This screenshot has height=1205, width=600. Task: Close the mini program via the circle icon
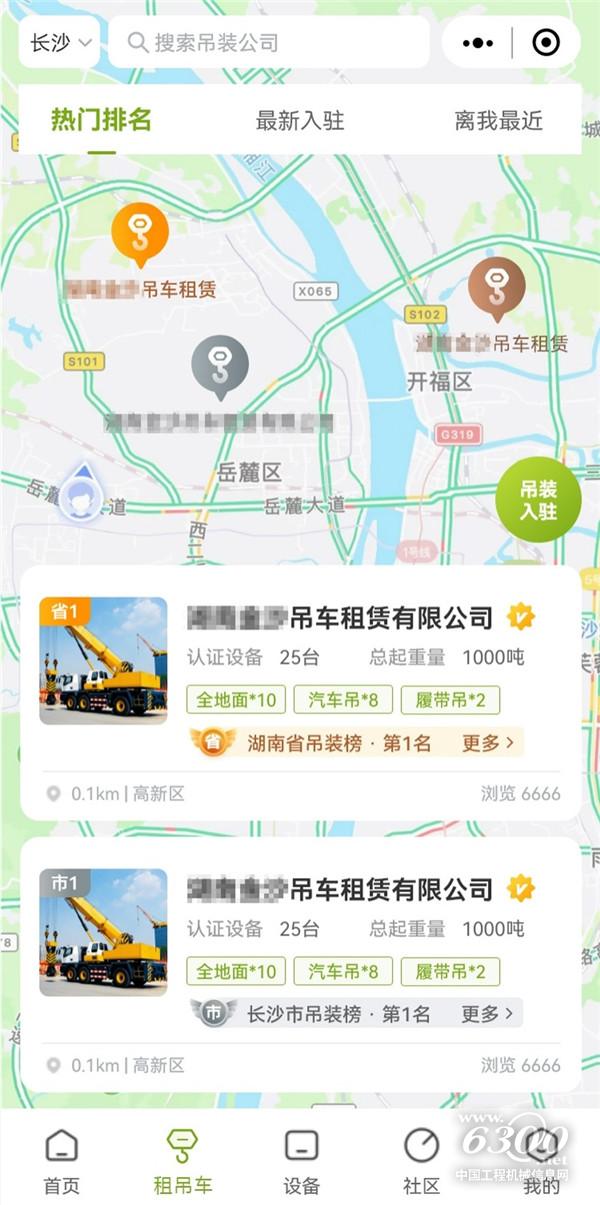546,43
